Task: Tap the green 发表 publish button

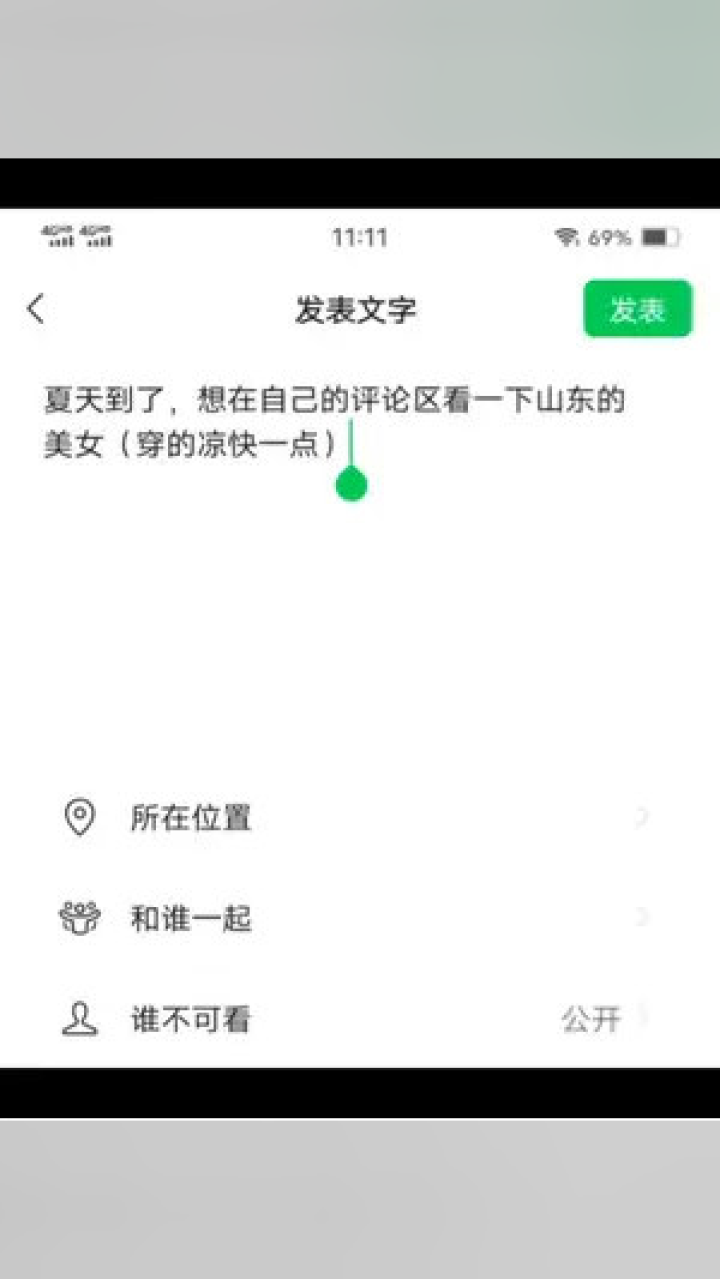Action: (638, 309)
